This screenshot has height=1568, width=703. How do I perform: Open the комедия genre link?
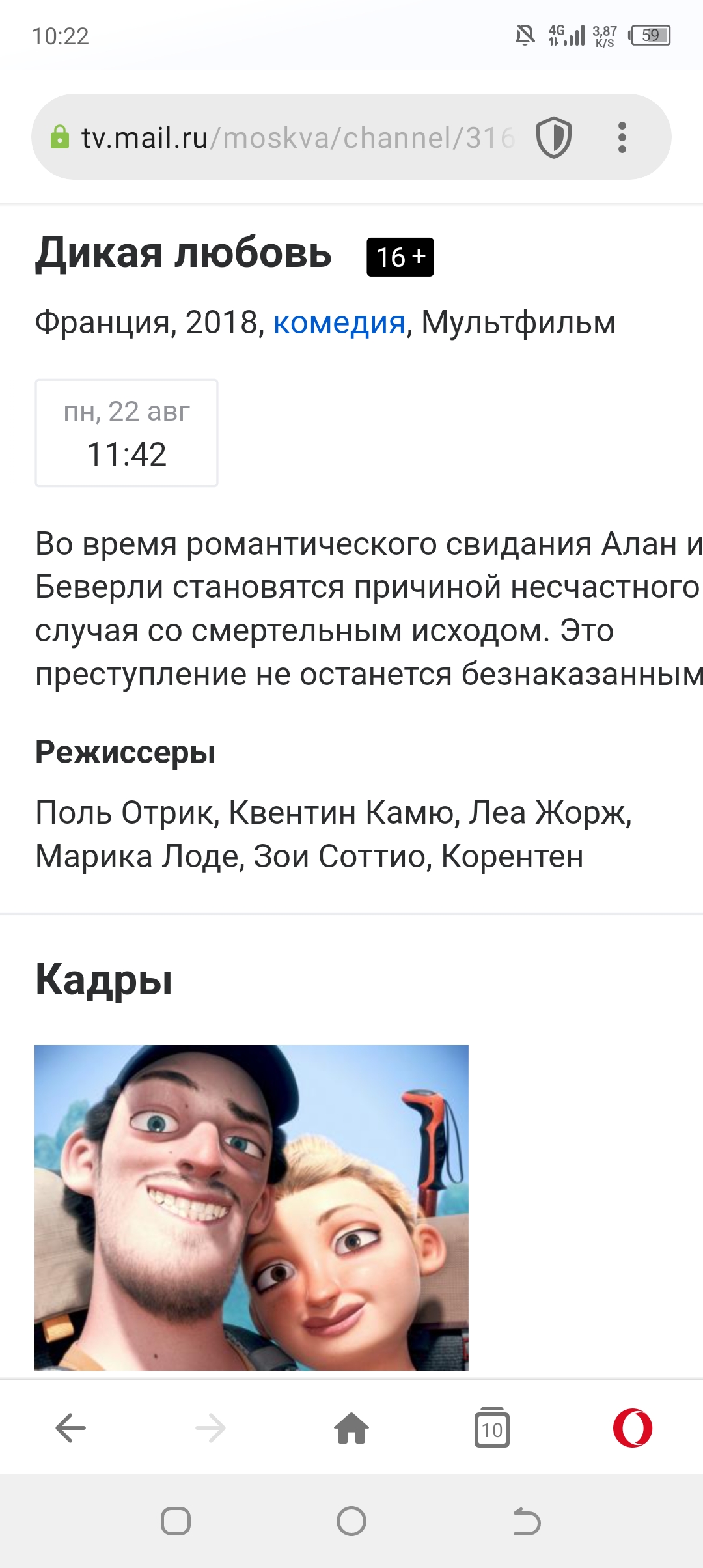[338, 322]
